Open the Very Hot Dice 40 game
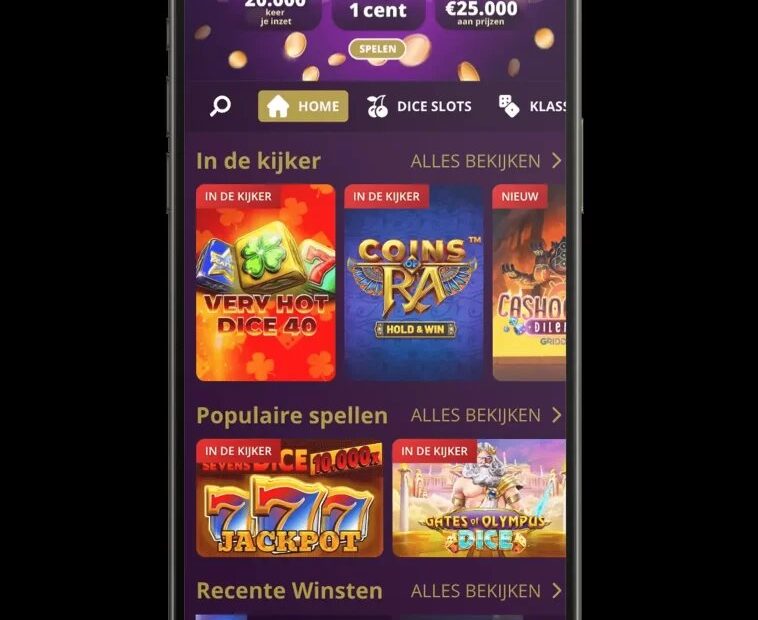Image resolution: width=758 pixels, height=620 pixels. pos(265,282)
